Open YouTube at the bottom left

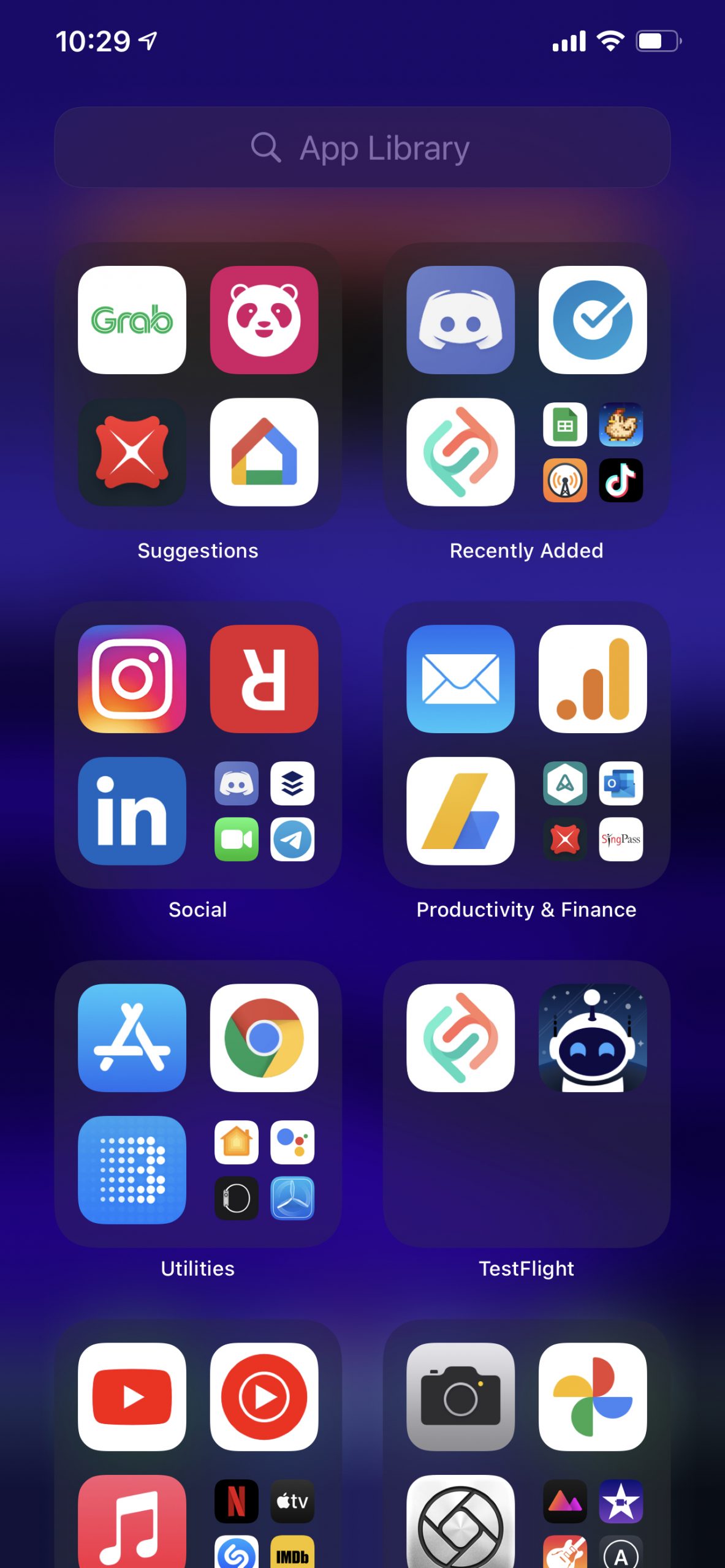click(132, 1399)
